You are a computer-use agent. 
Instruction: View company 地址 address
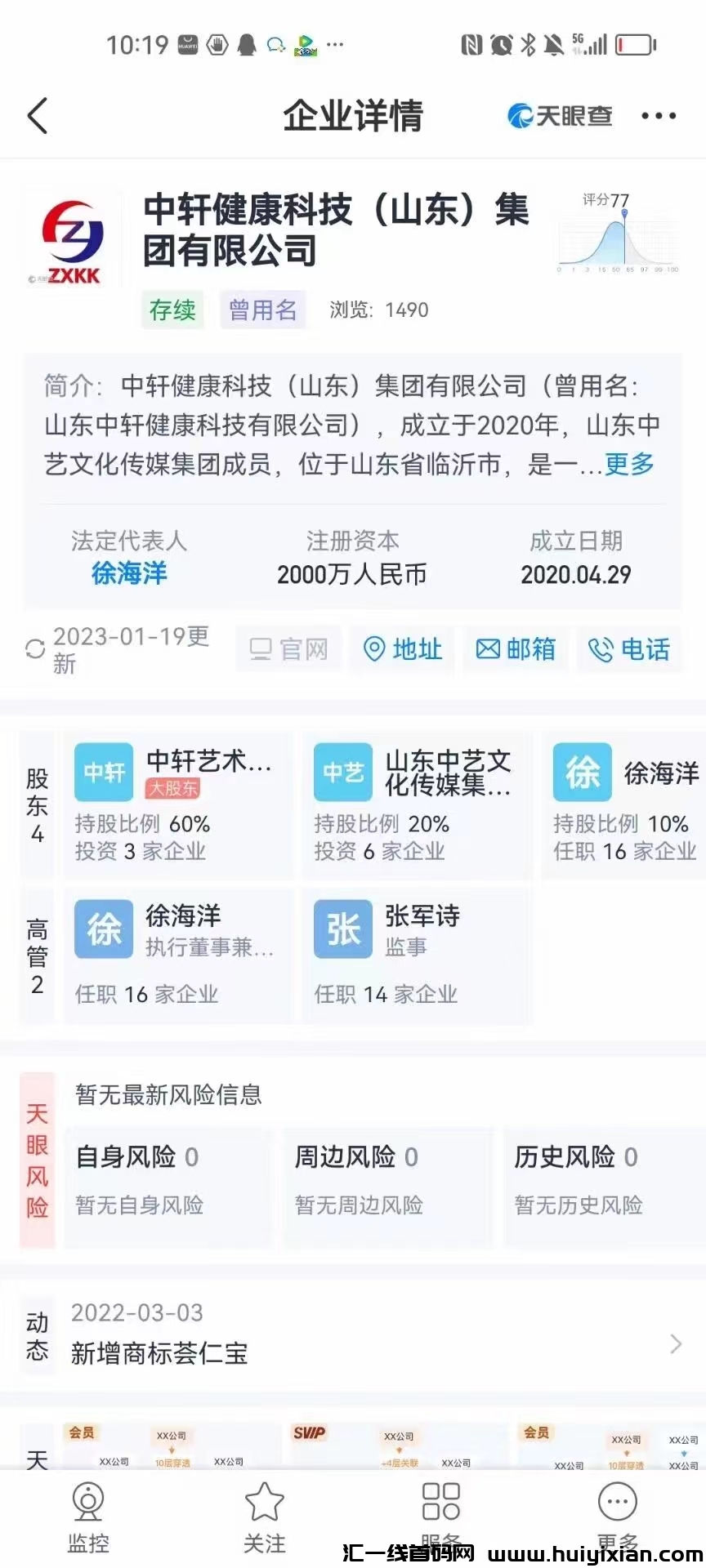pyautogui.click(x=402, y=649)
